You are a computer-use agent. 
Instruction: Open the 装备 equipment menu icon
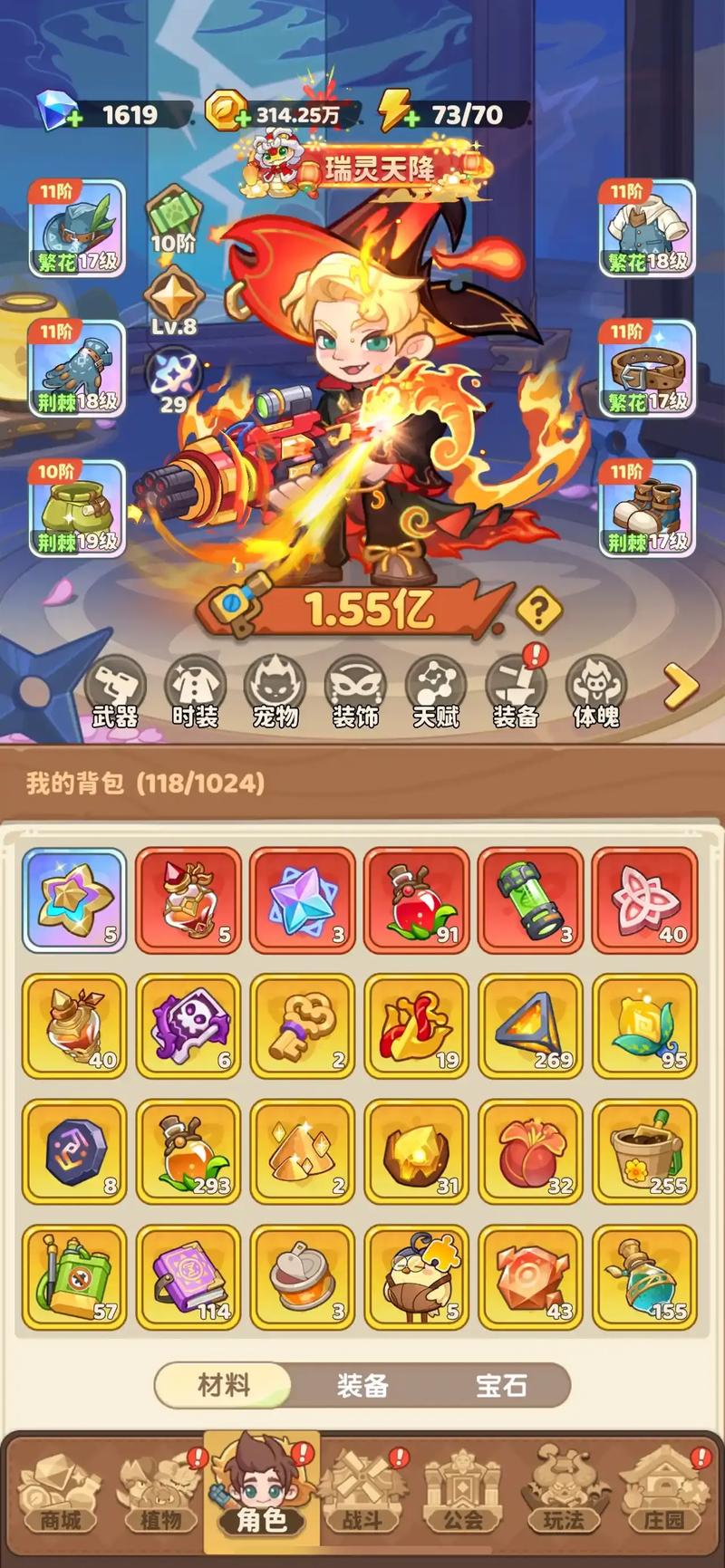coord(516,692)
